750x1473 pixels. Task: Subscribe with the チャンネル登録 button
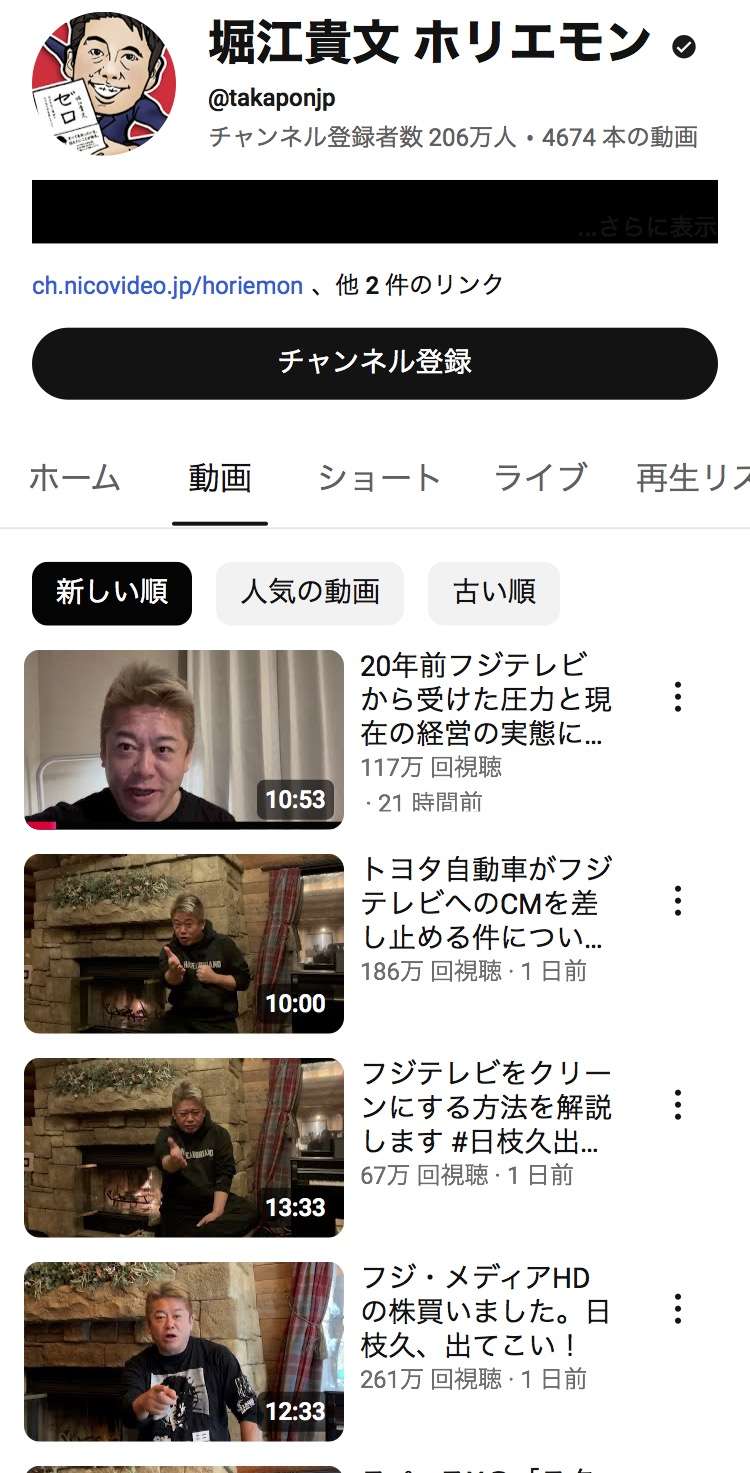(x=374, y=362)
